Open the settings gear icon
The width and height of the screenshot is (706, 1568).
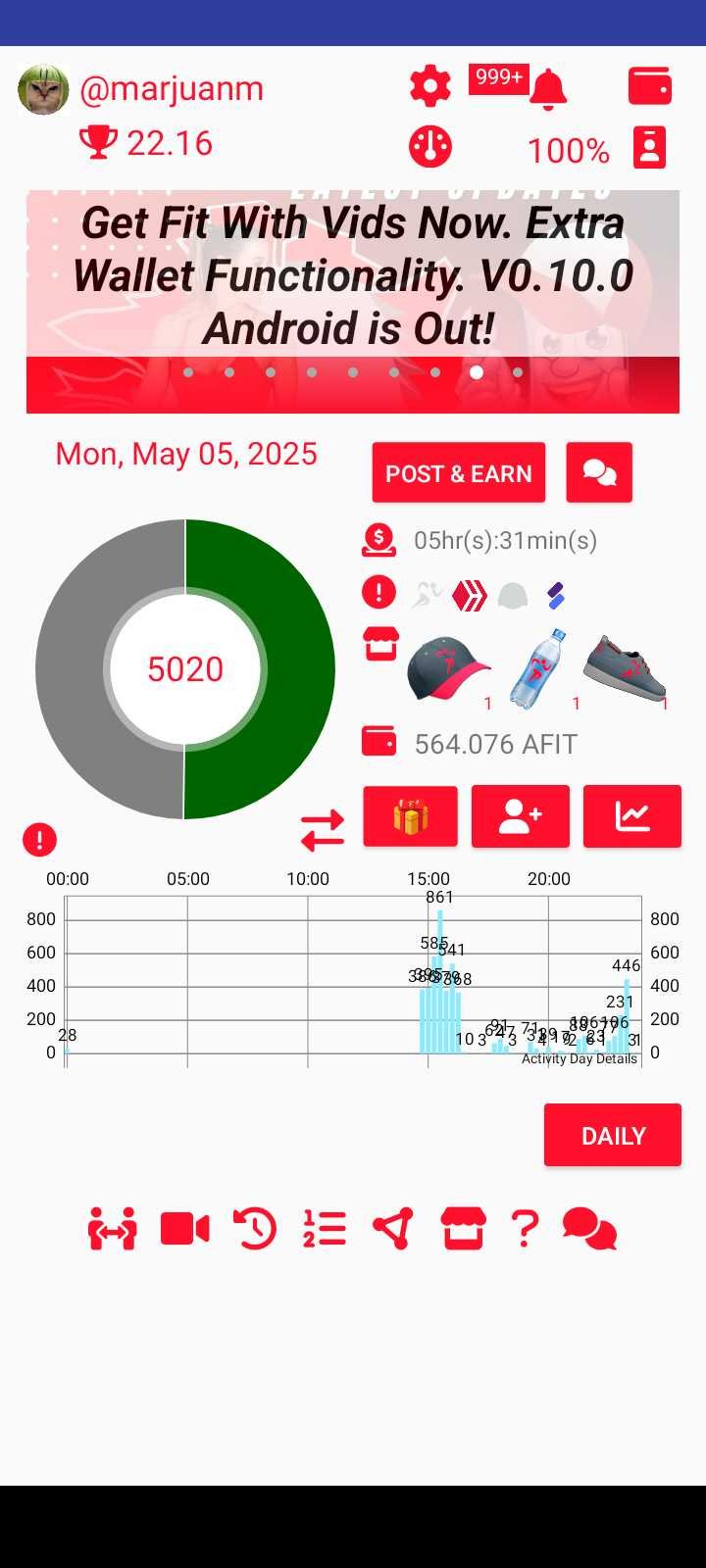(x=430, y=87)
